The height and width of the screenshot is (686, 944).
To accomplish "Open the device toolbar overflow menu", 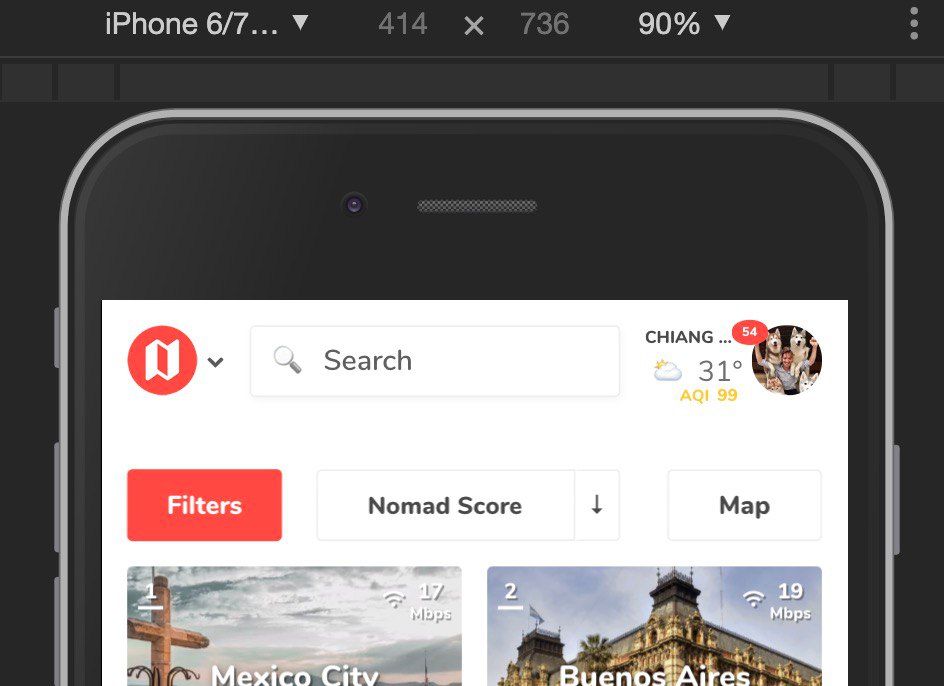I will pos(914,24).
